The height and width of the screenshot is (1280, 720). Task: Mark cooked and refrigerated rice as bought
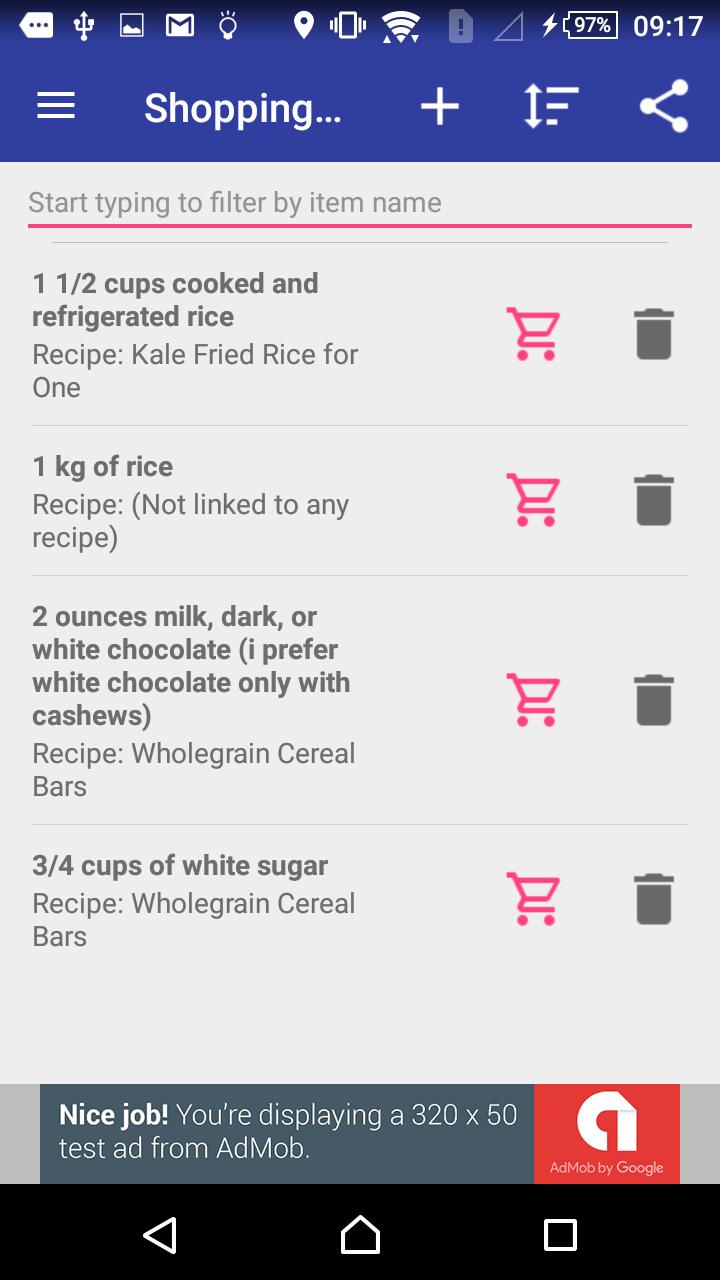pos(533,334)
